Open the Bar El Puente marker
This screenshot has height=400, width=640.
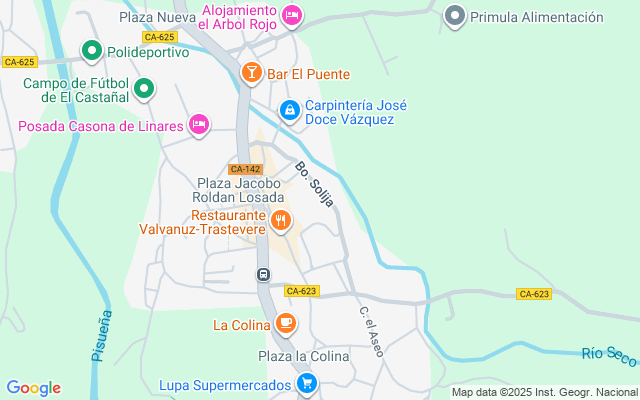[251, 73]
